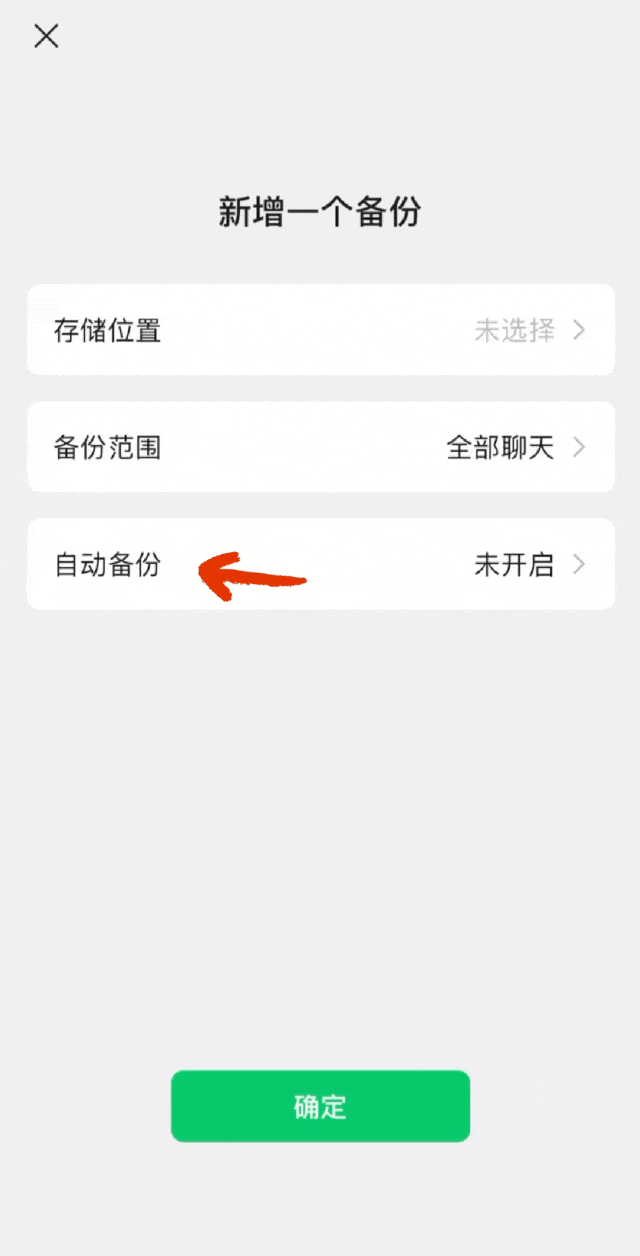Open the 备份范围 backup scope row

320,447
